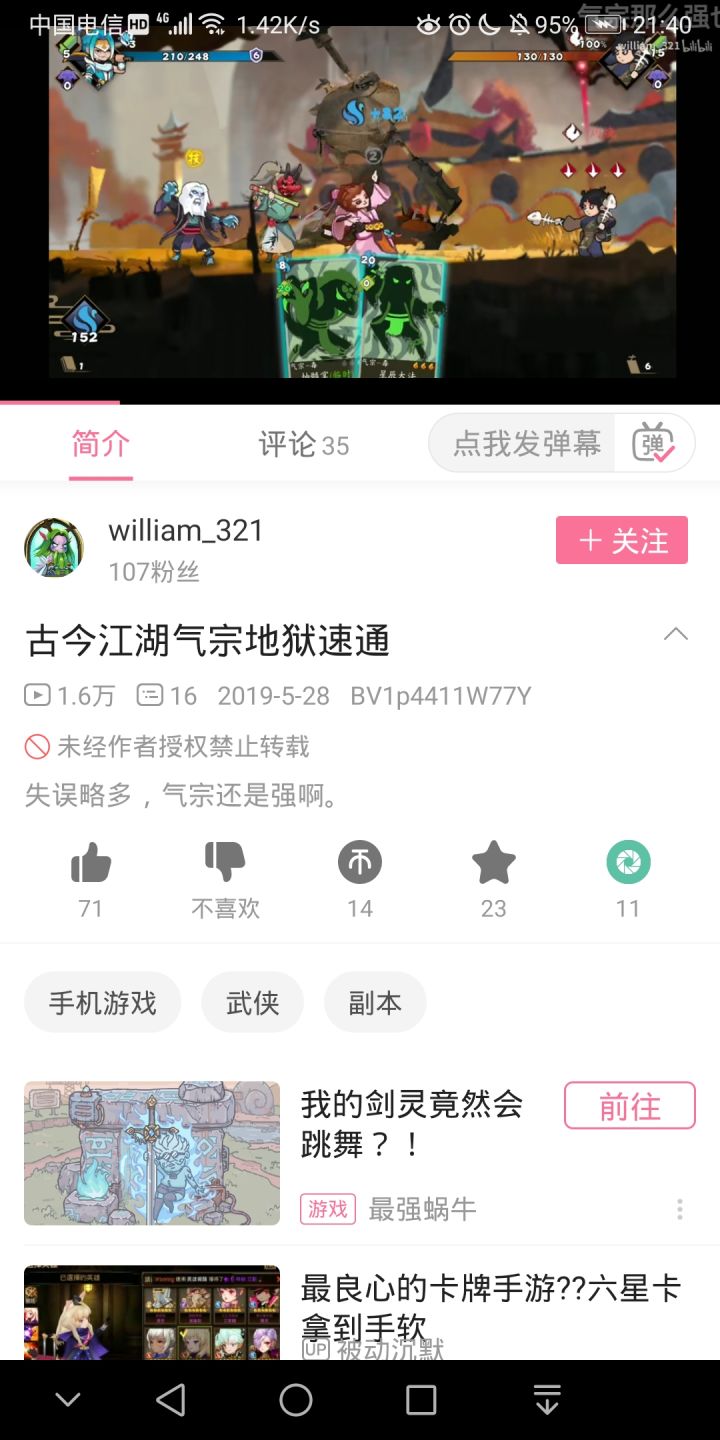Image resolution: width=720 pixels, height=1440 pixels.
Task: Tap 前往 to visit 最强蜗牛
Action: pos(629,1106)
